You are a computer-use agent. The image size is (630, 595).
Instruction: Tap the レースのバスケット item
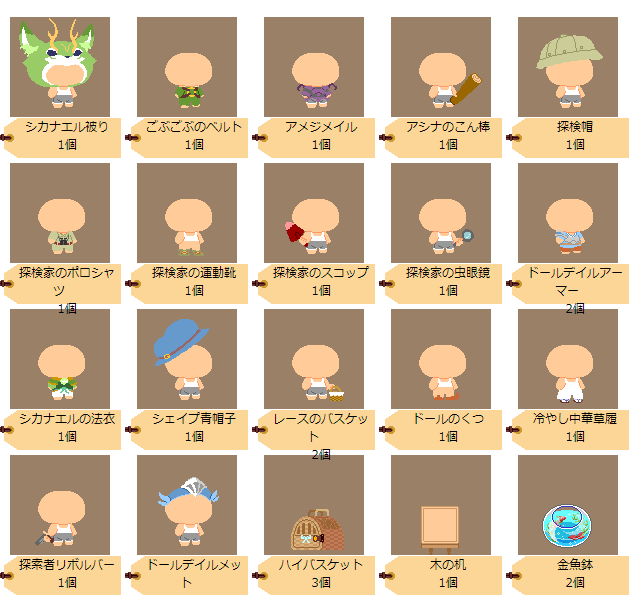[x=314, y=359]
